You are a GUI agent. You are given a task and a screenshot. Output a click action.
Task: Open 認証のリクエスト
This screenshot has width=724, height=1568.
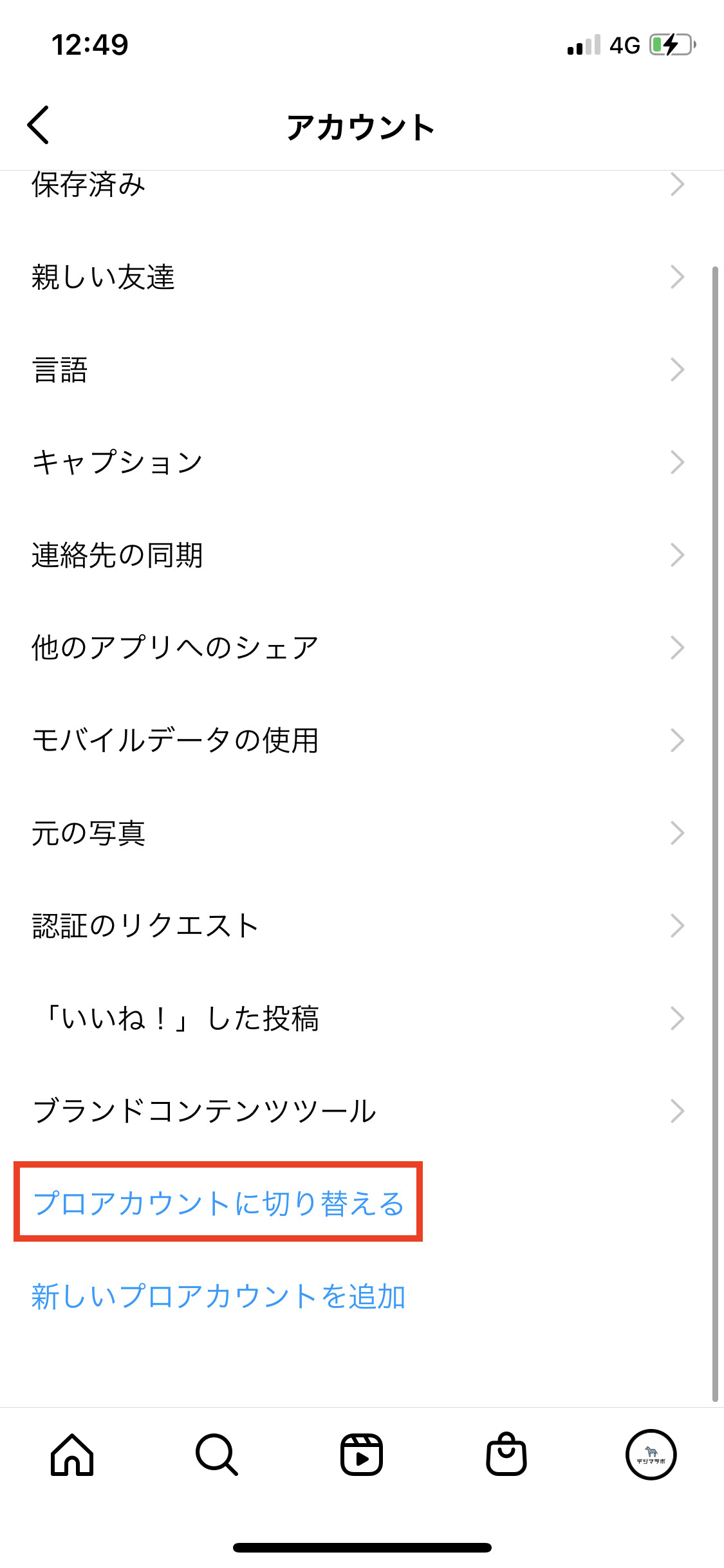pyautogui.click(x=360, y=926)
